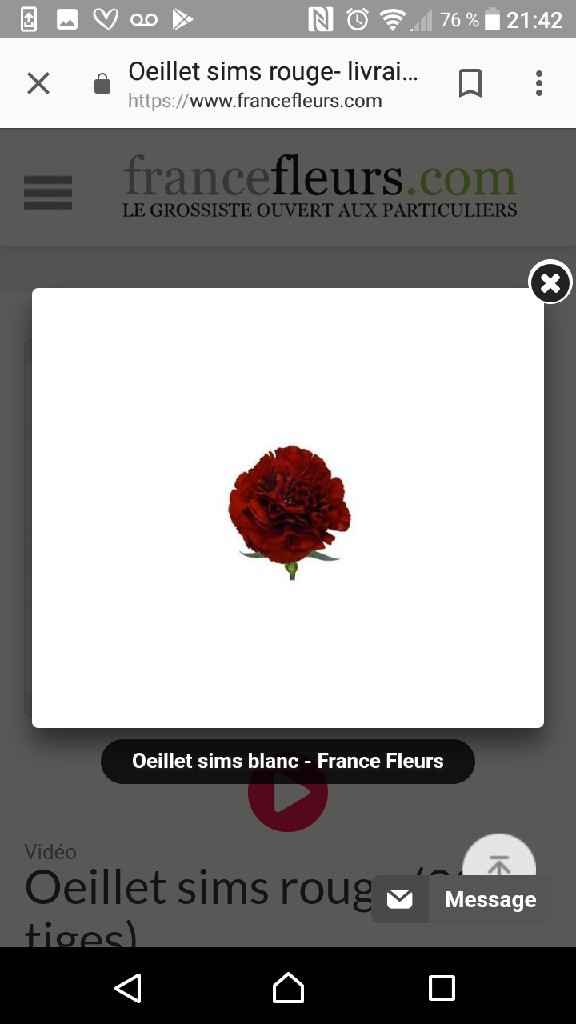Go to the home screen
The image size is (576, 1024).
[288, 987]
